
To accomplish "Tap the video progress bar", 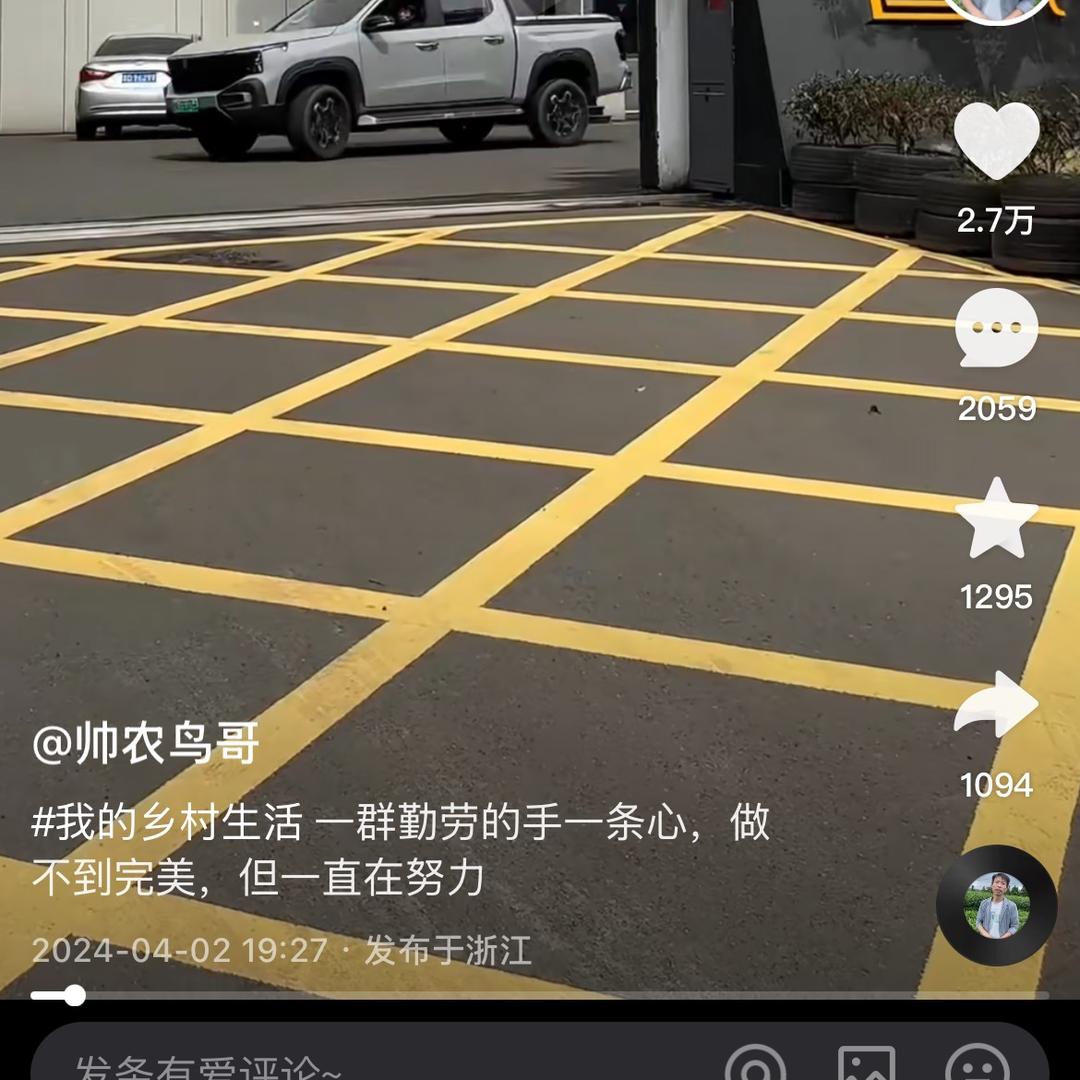I will tap(540, 995).
